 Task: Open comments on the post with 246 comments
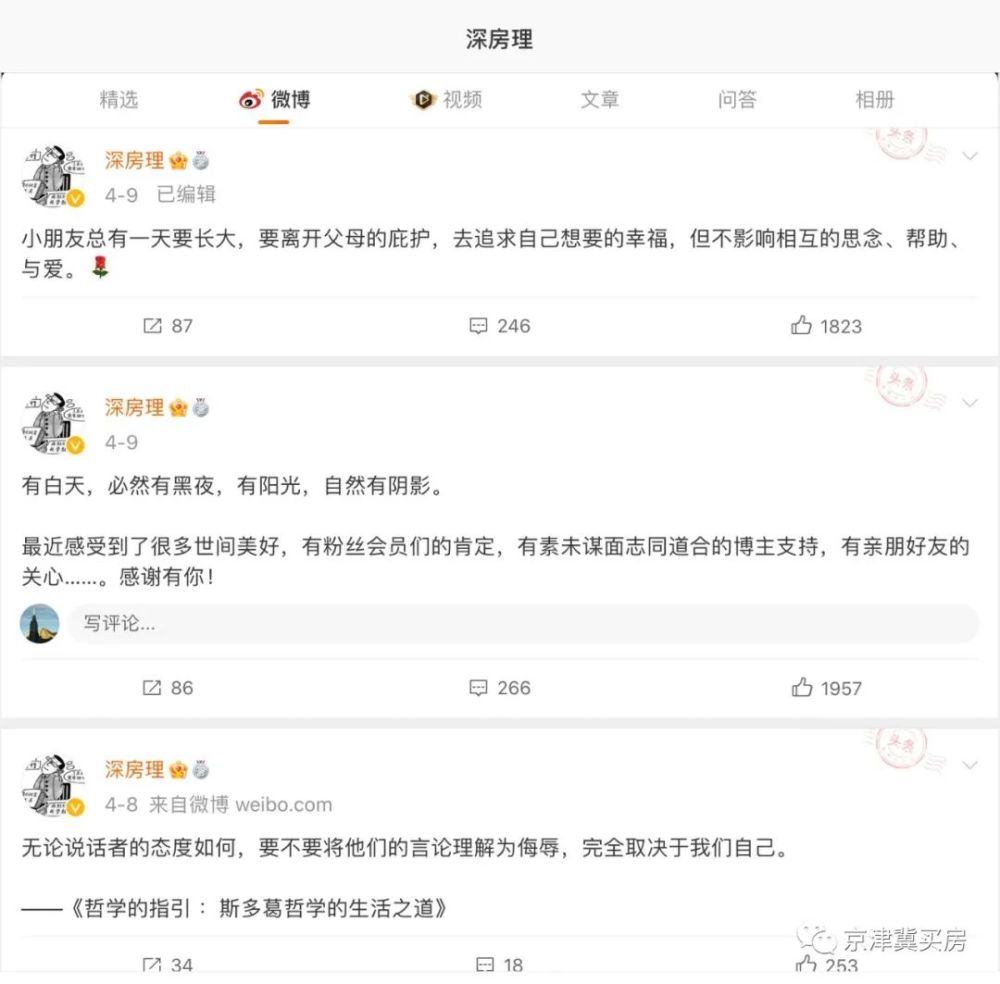point(499,326)
